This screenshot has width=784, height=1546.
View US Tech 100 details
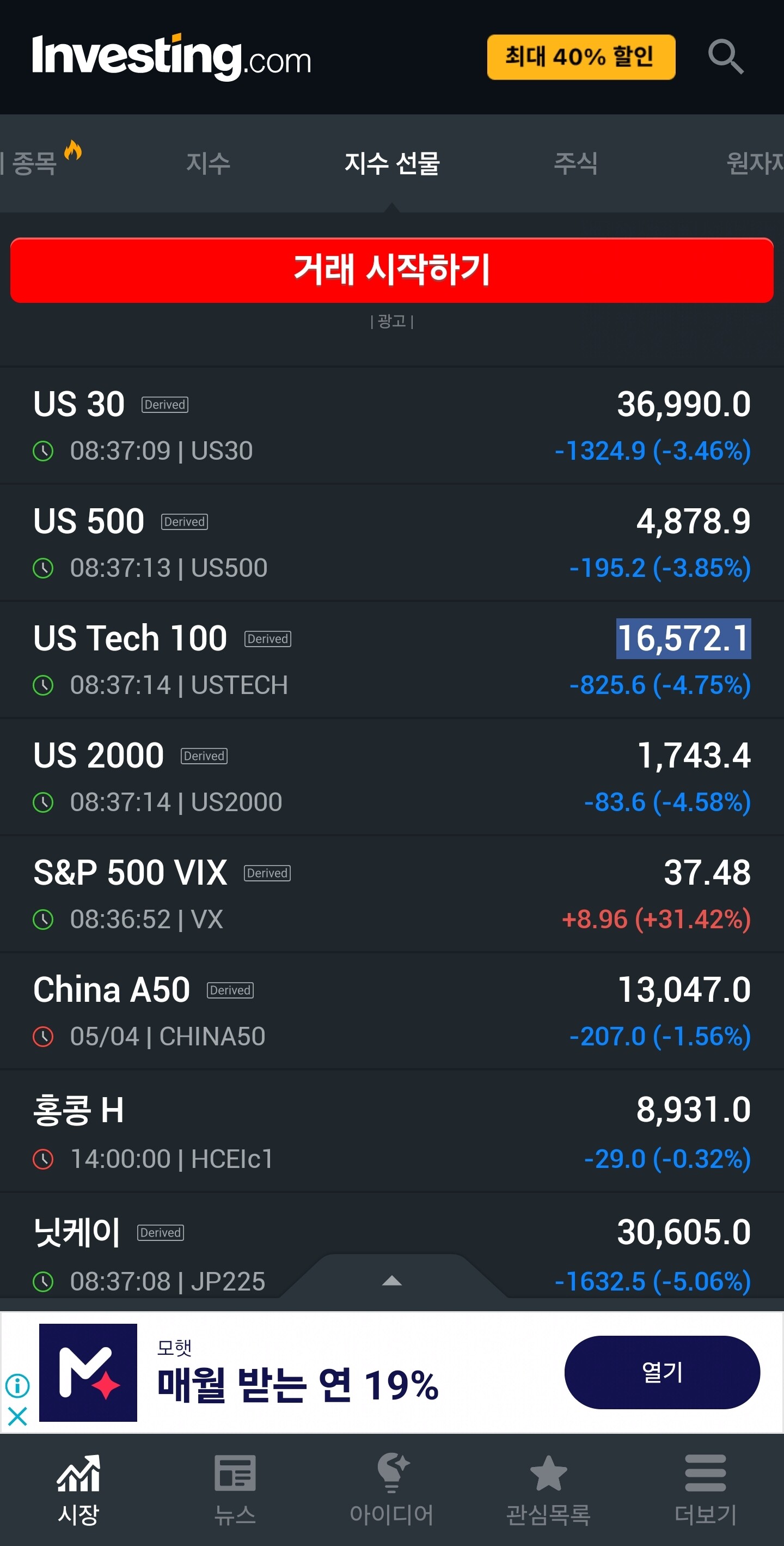(391, 660)
